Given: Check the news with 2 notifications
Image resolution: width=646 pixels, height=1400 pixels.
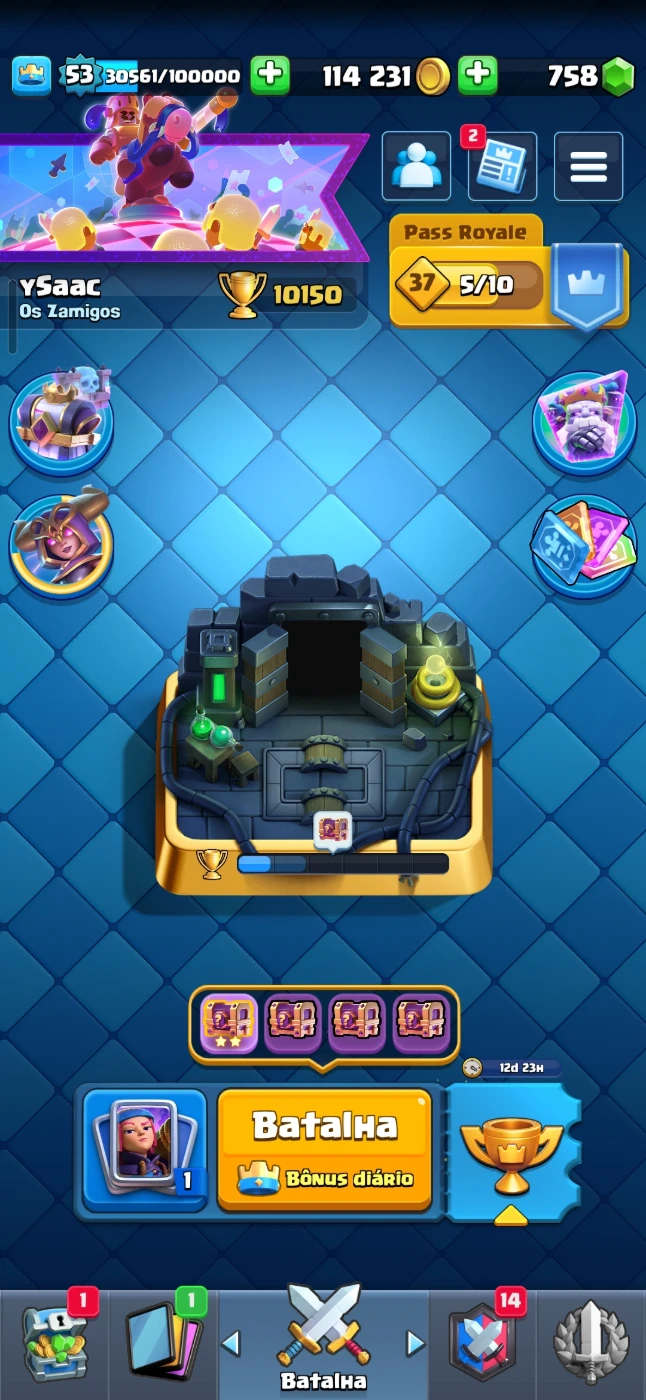Looking at the screenshot, I should tap(502, 166).
